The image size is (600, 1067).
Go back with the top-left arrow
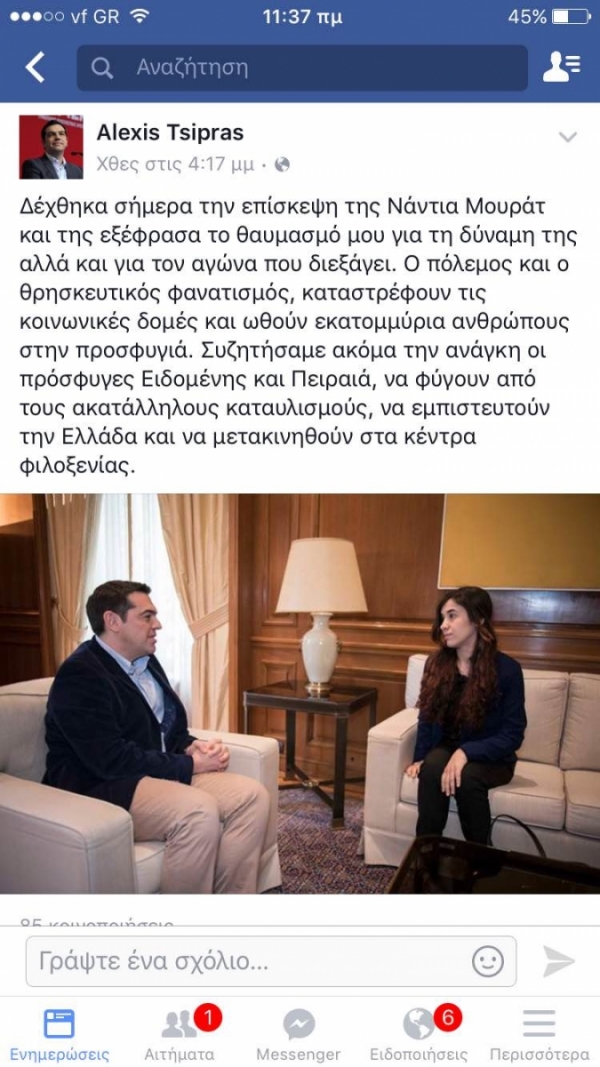pos(35,68)
